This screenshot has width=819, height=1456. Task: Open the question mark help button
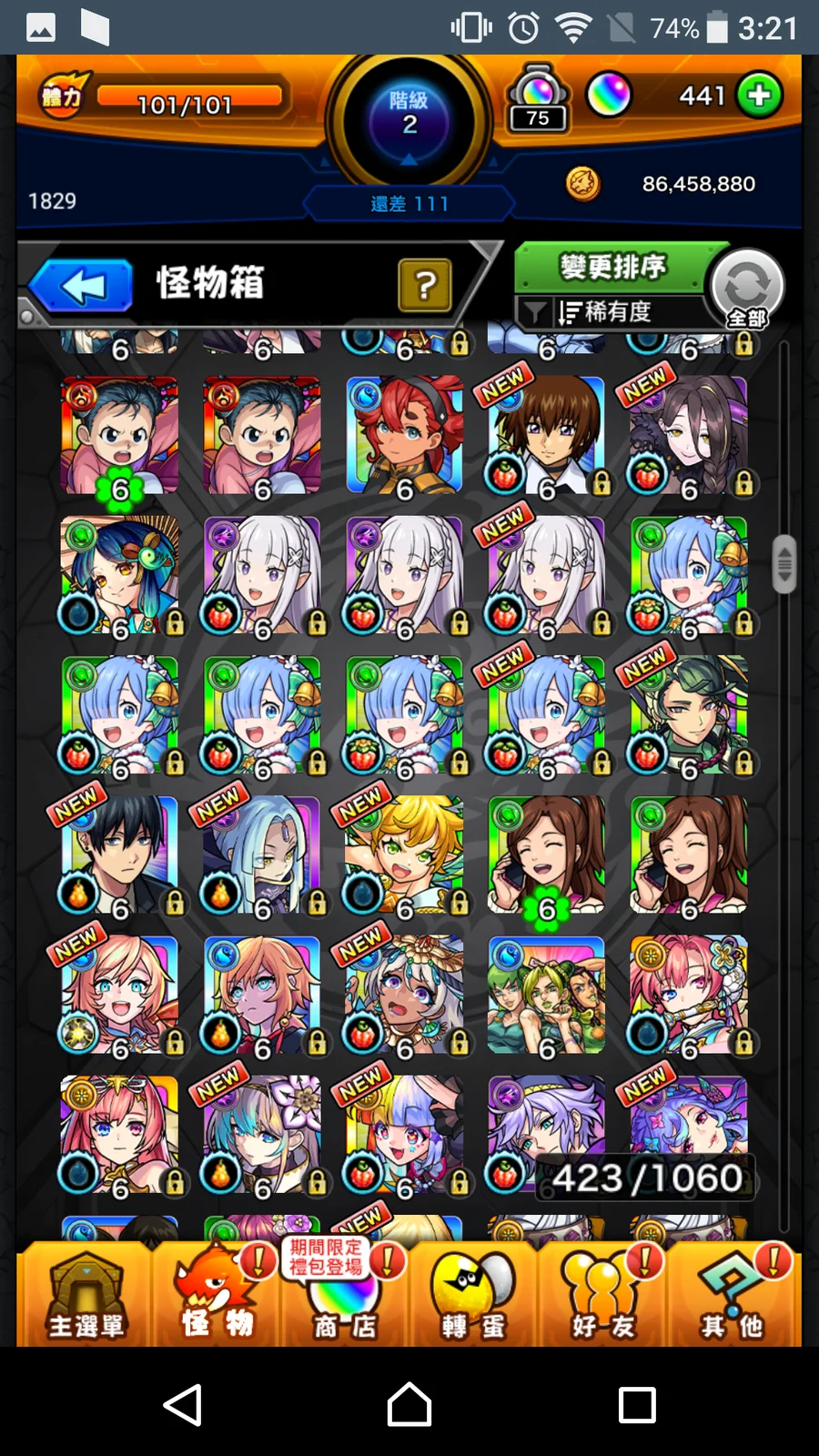point(424,286)
